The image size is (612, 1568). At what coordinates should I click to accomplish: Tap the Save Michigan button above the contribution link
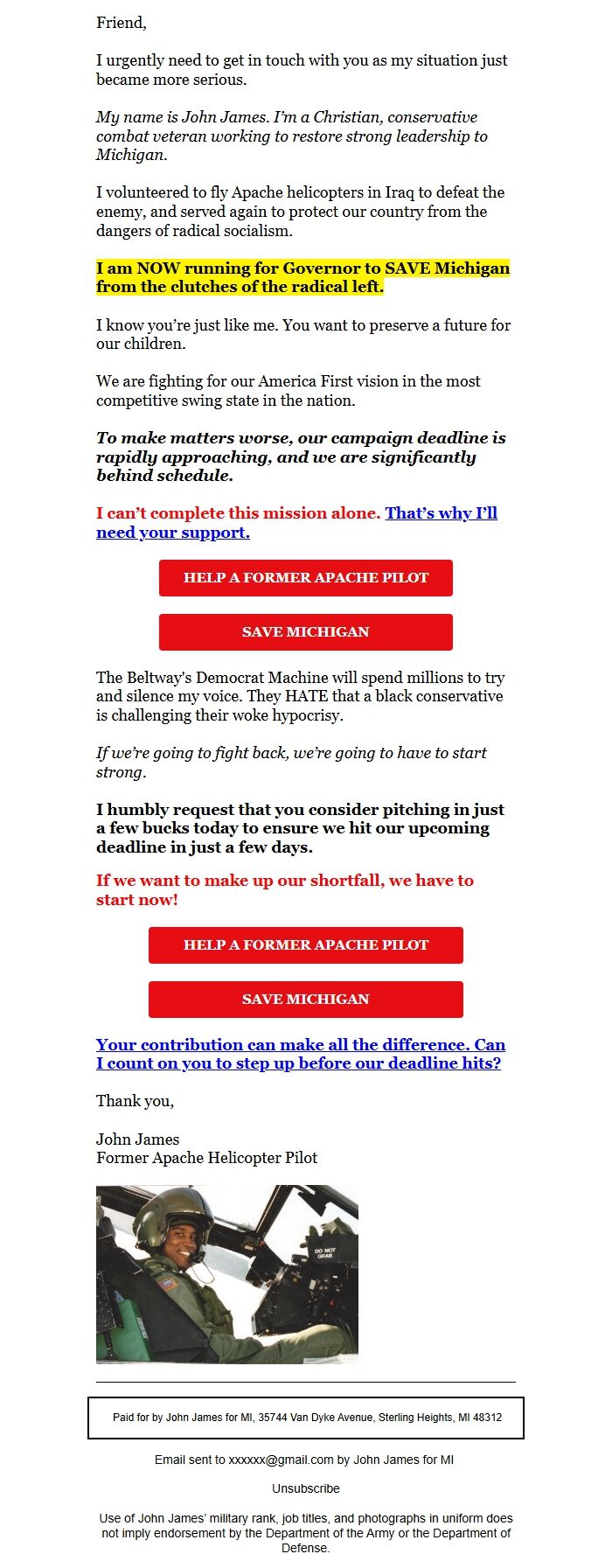pos(306,1000)
